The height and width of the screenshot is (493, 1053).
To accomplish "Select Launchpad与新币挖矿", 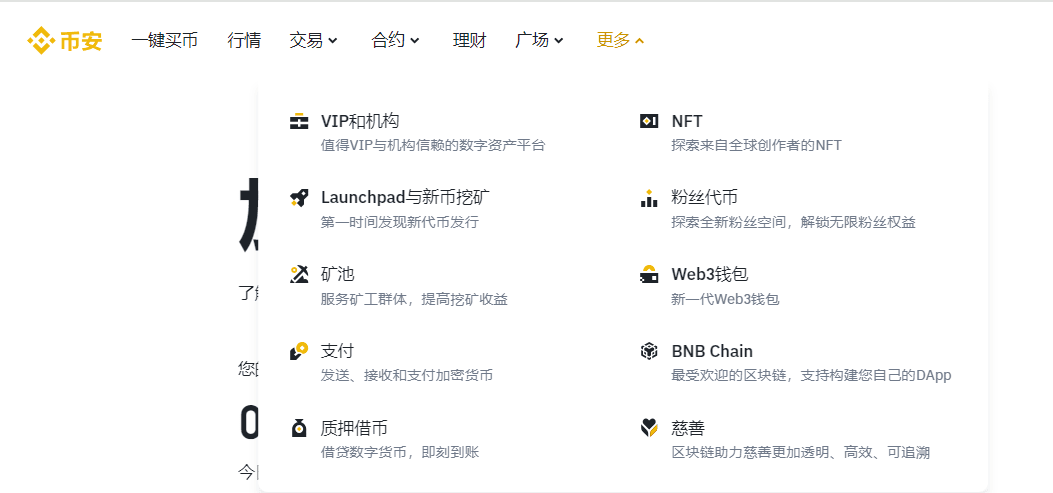I will coord(405,197).
